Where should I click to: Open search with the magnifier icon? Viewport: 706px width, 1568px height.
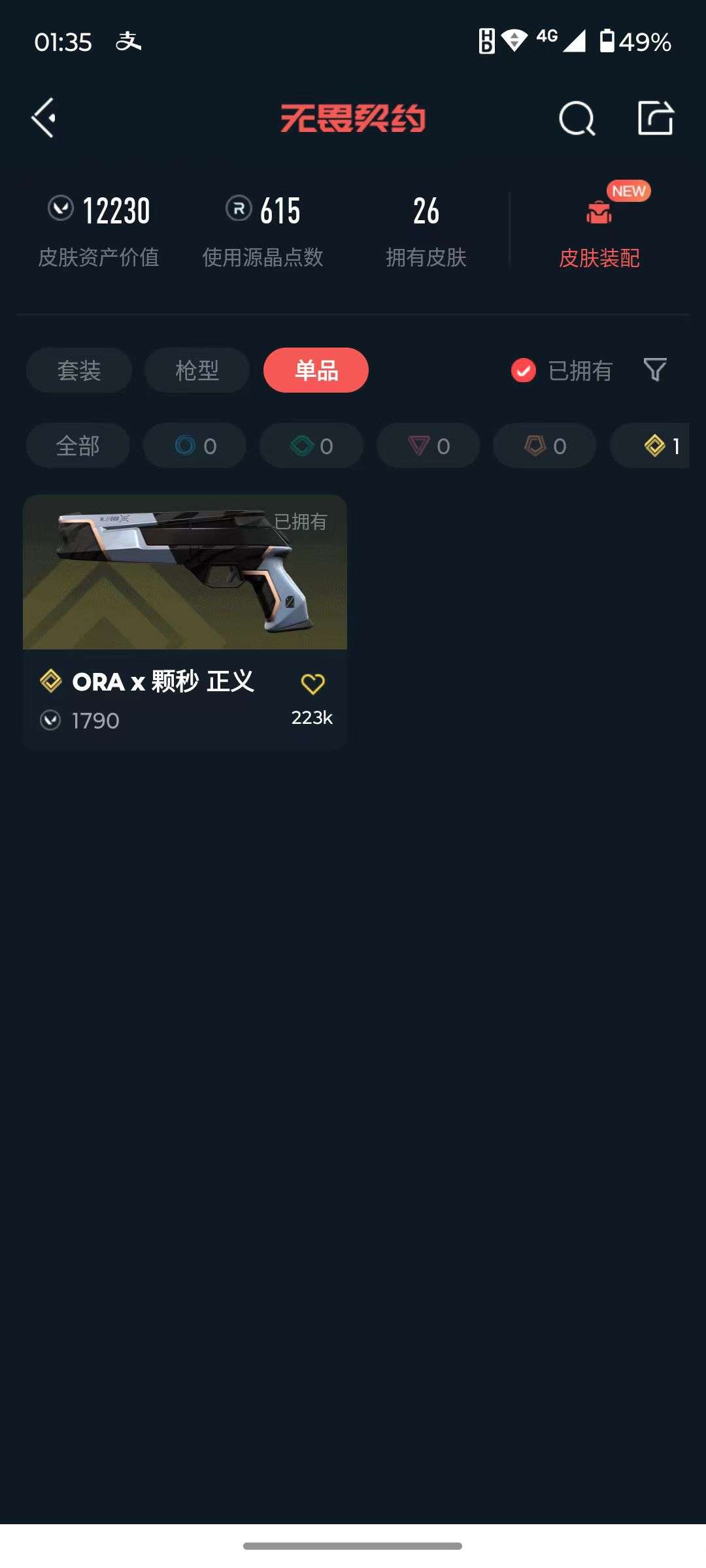coord(576,118)
